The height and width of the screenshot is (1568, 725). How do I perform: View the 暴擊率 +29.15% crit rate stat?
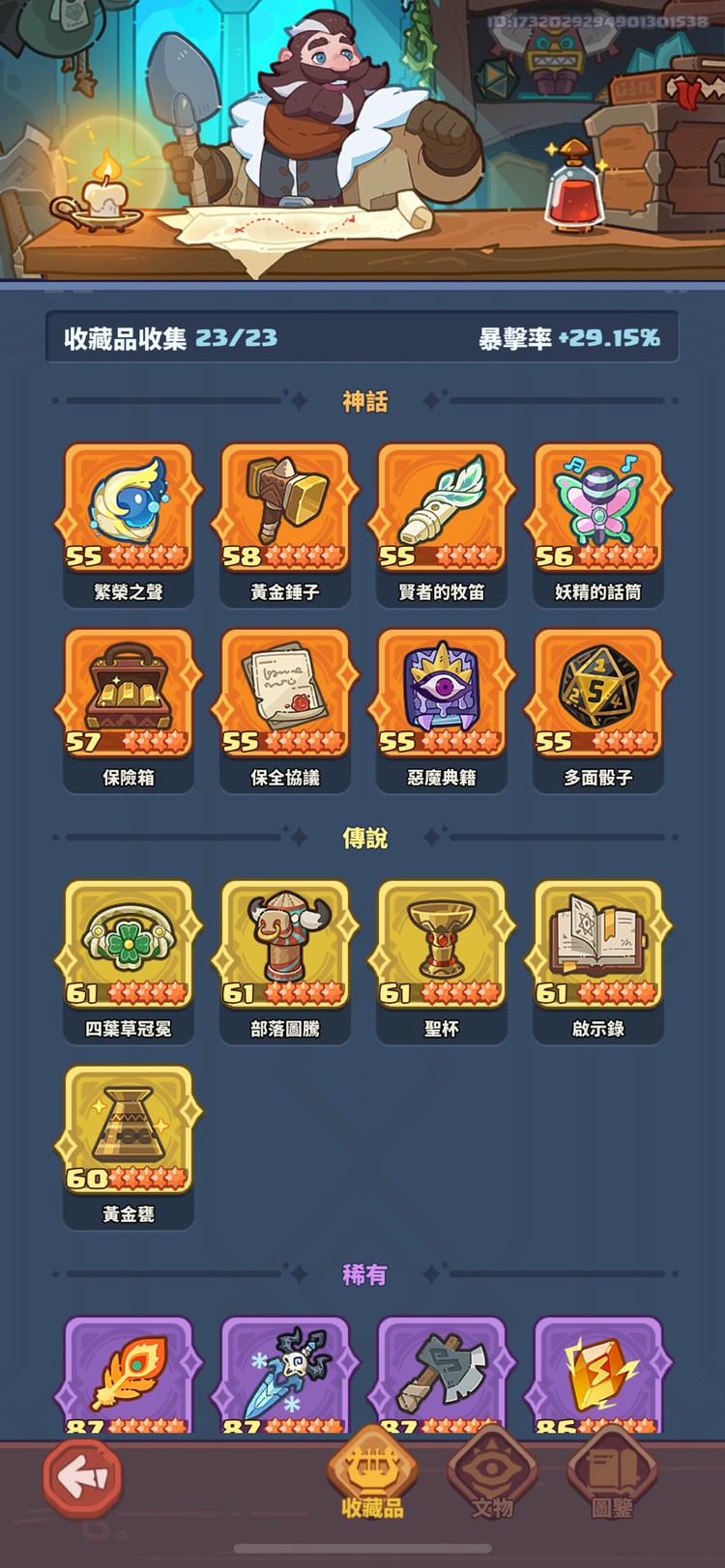[568, 339]
